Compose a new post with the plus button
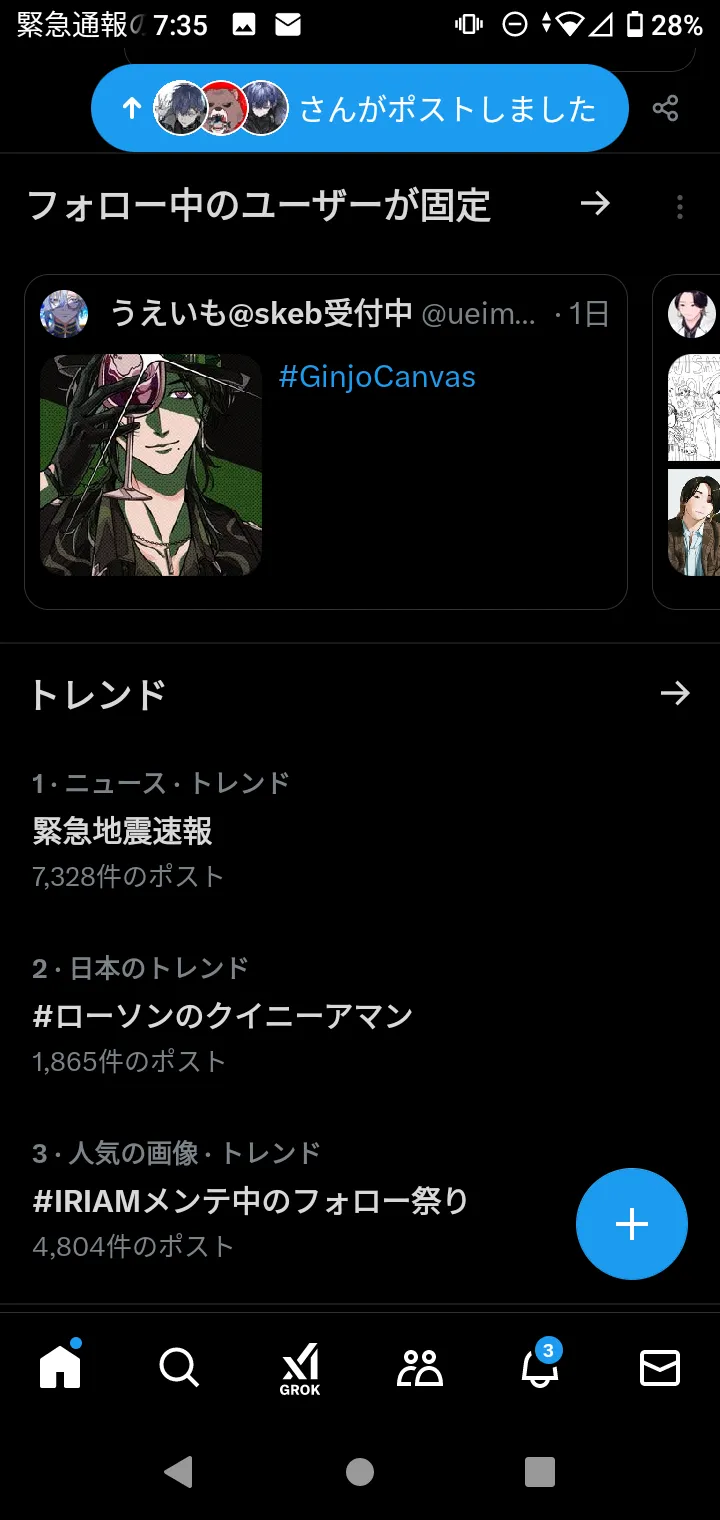 (x=632, y=1224)
